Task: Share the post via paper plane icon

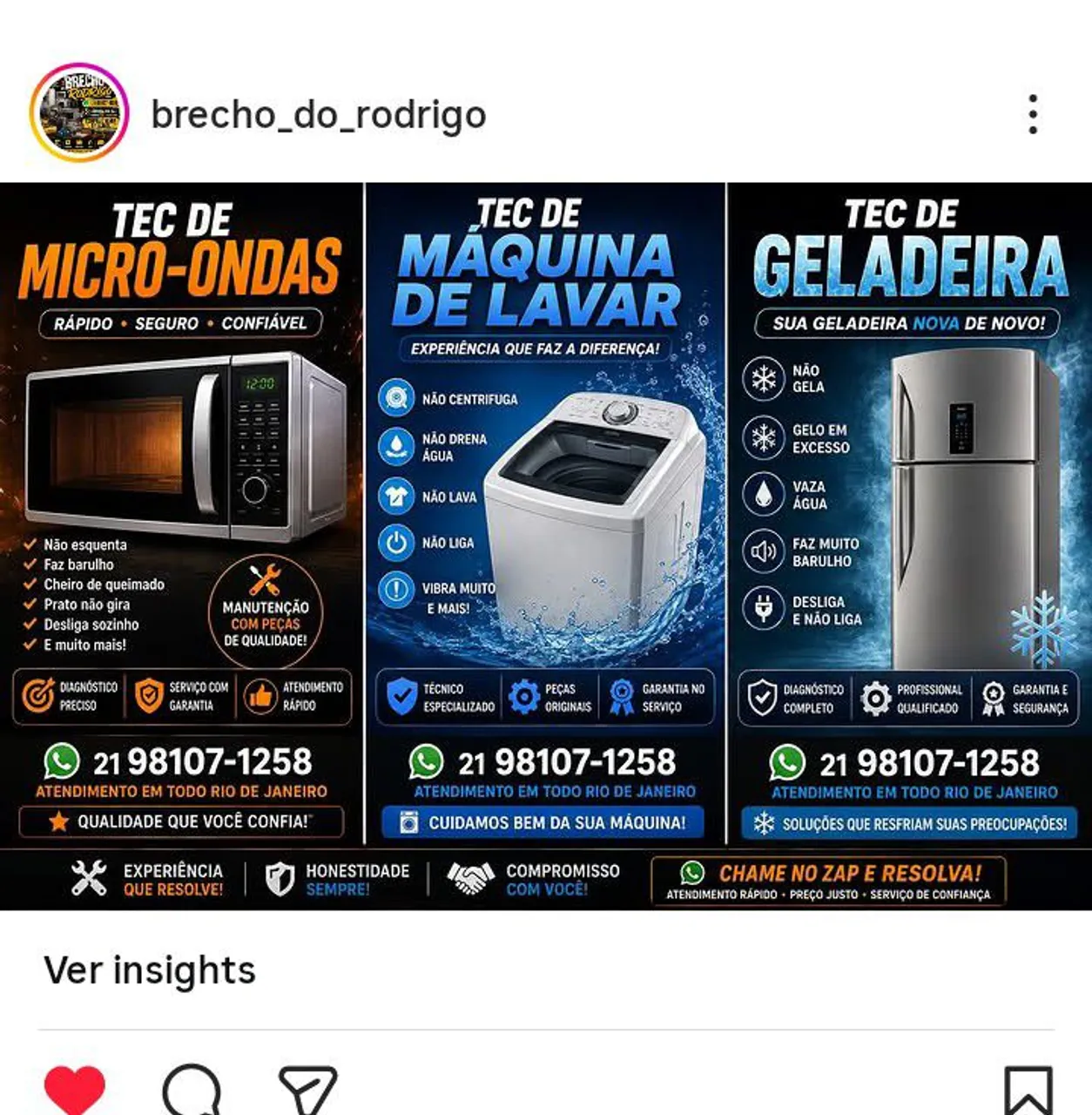Action: point(308,1090)
